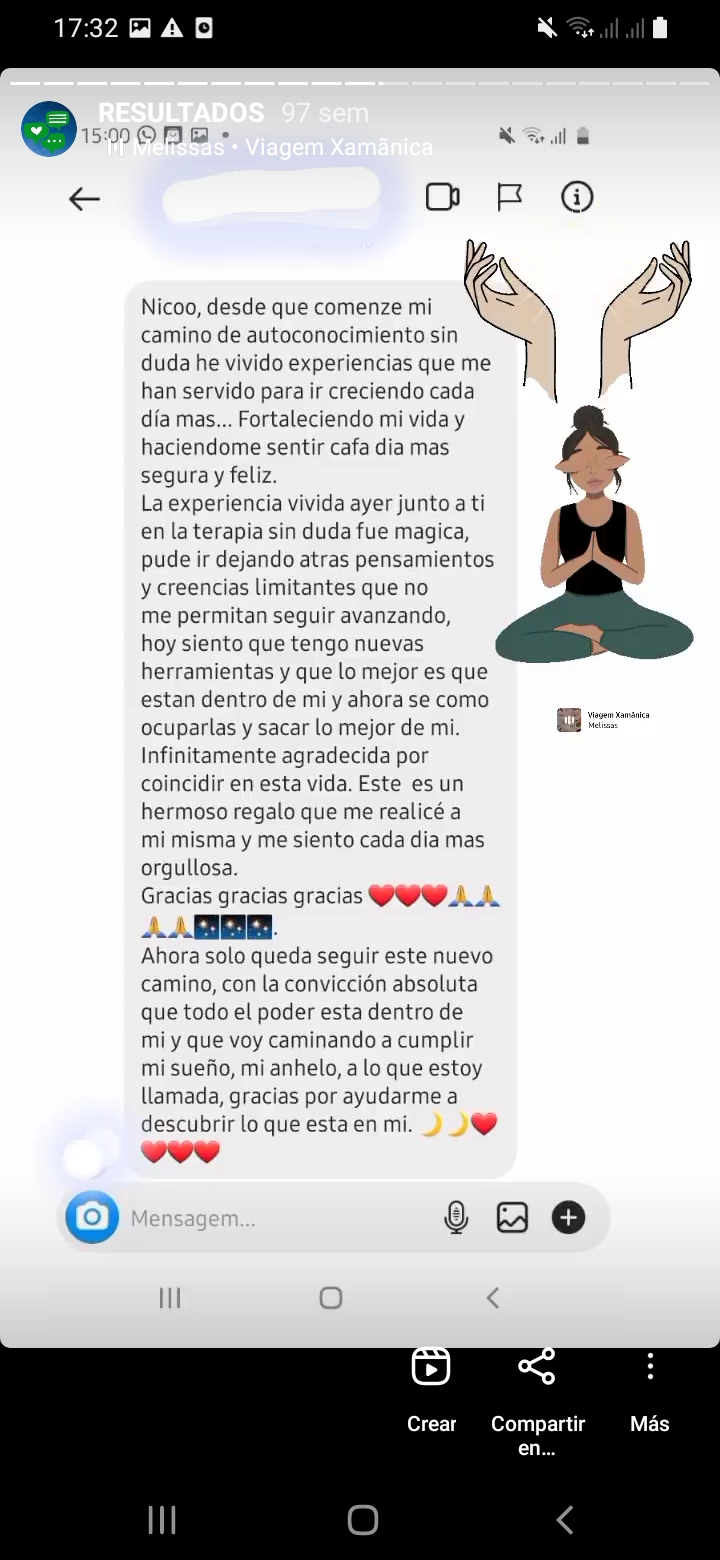Viewport: 720px width, 1560px height.
Task: Tap the Crear reel button
Action: (431, 1391)
